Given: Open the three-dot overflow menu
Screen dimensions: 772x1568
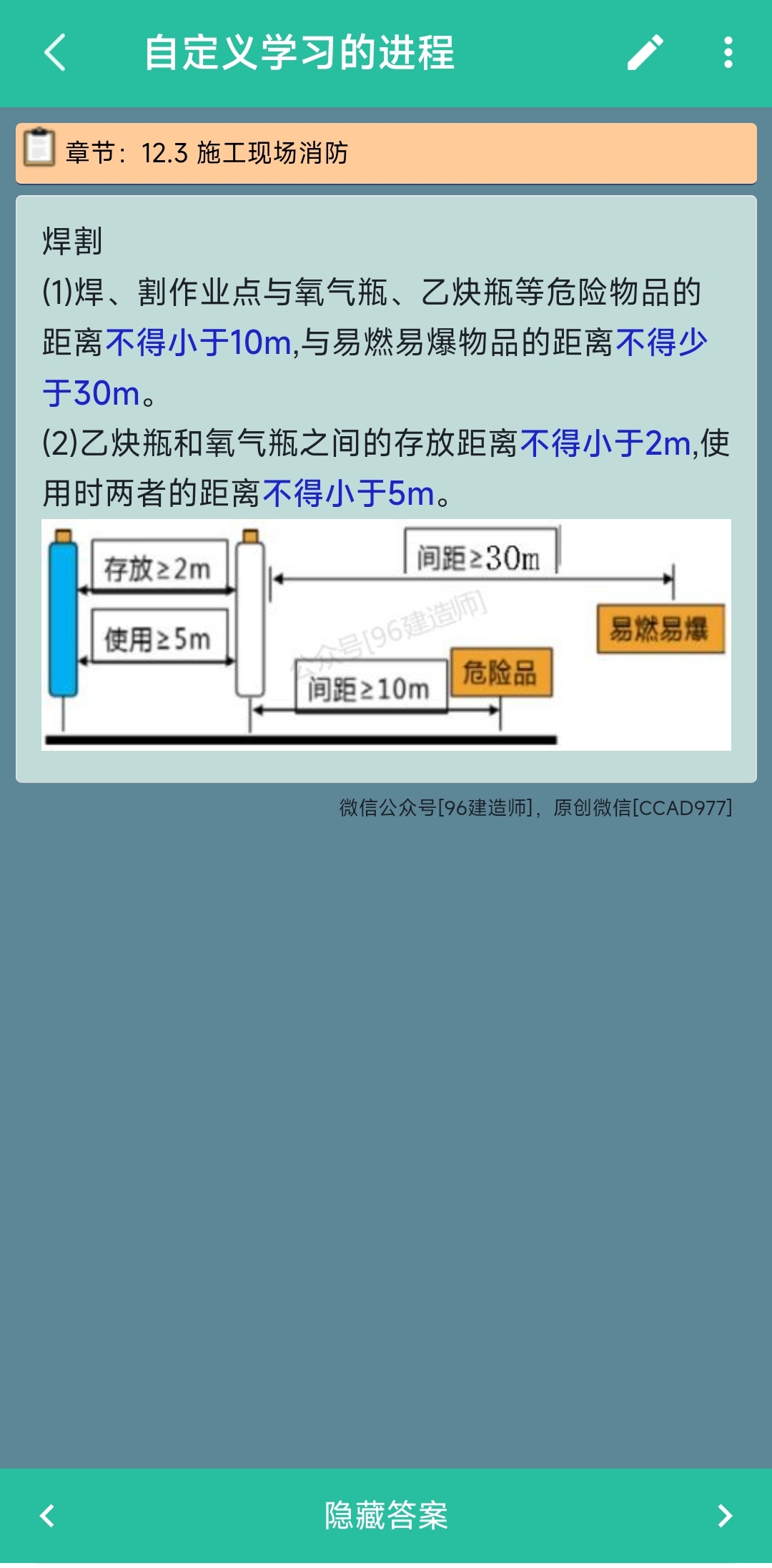Looking at the screenshot, I should (x=728, y=52).
